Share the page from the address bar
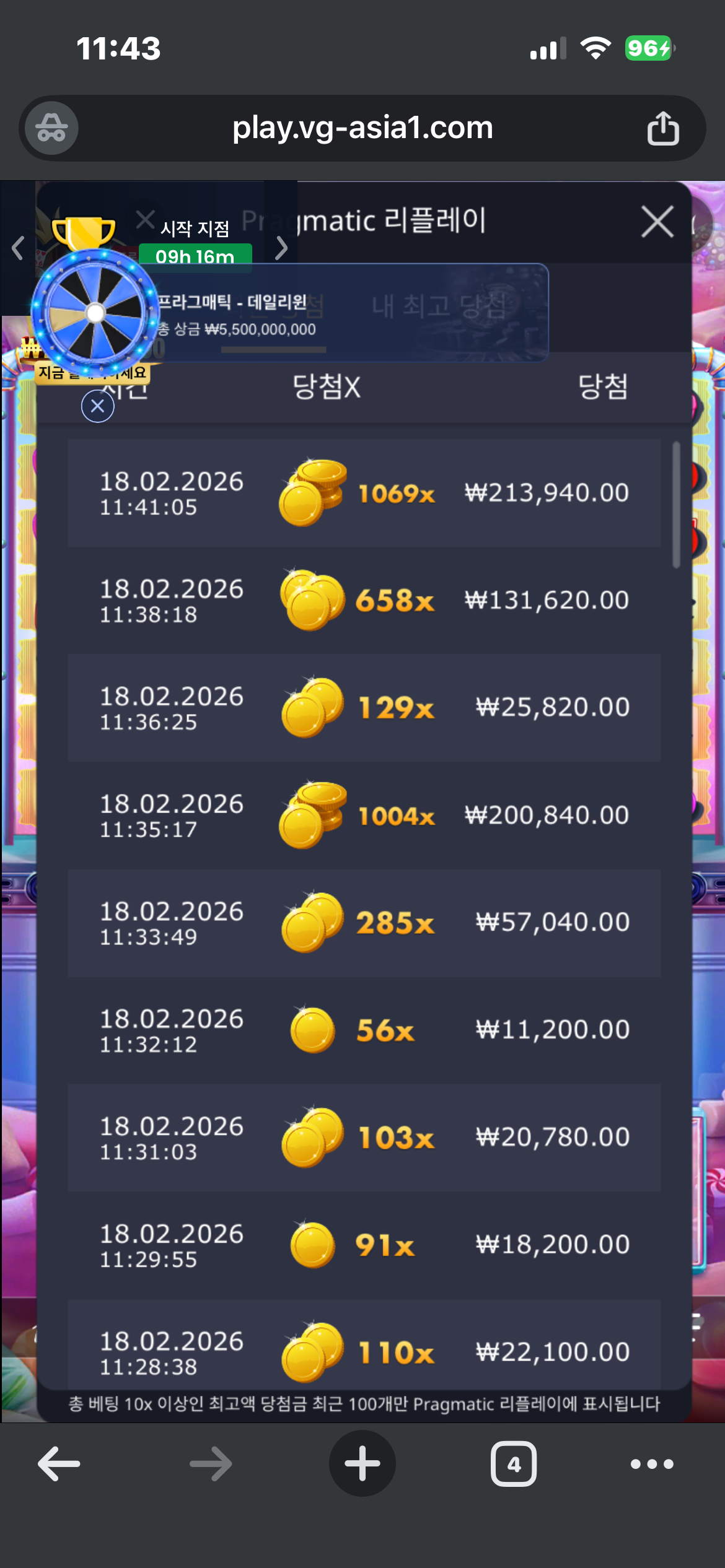This screenshot has height=1568, width=725. tap(663, 128)
